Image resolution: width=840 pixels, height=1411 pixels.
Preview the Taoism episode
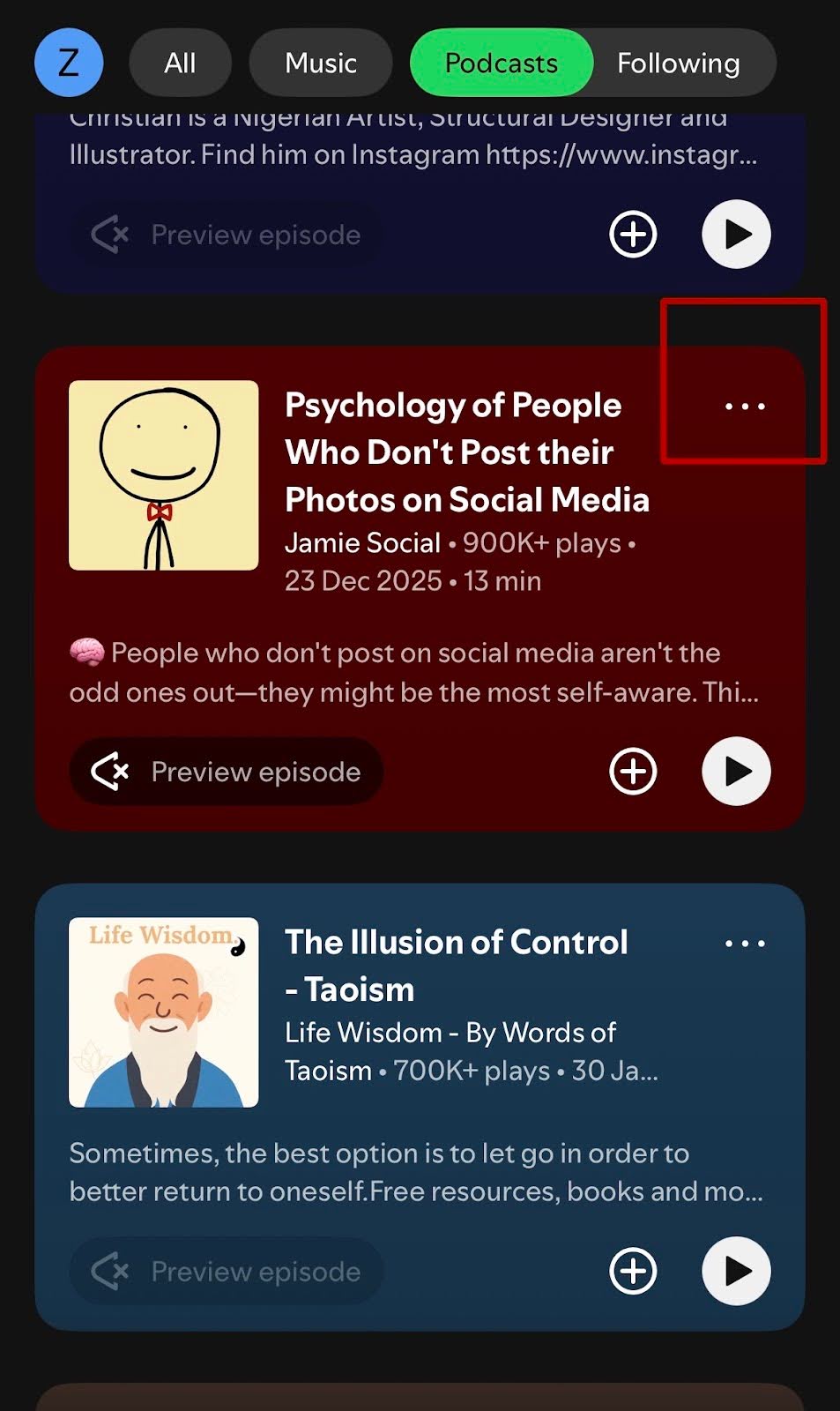click(227, 1272)
